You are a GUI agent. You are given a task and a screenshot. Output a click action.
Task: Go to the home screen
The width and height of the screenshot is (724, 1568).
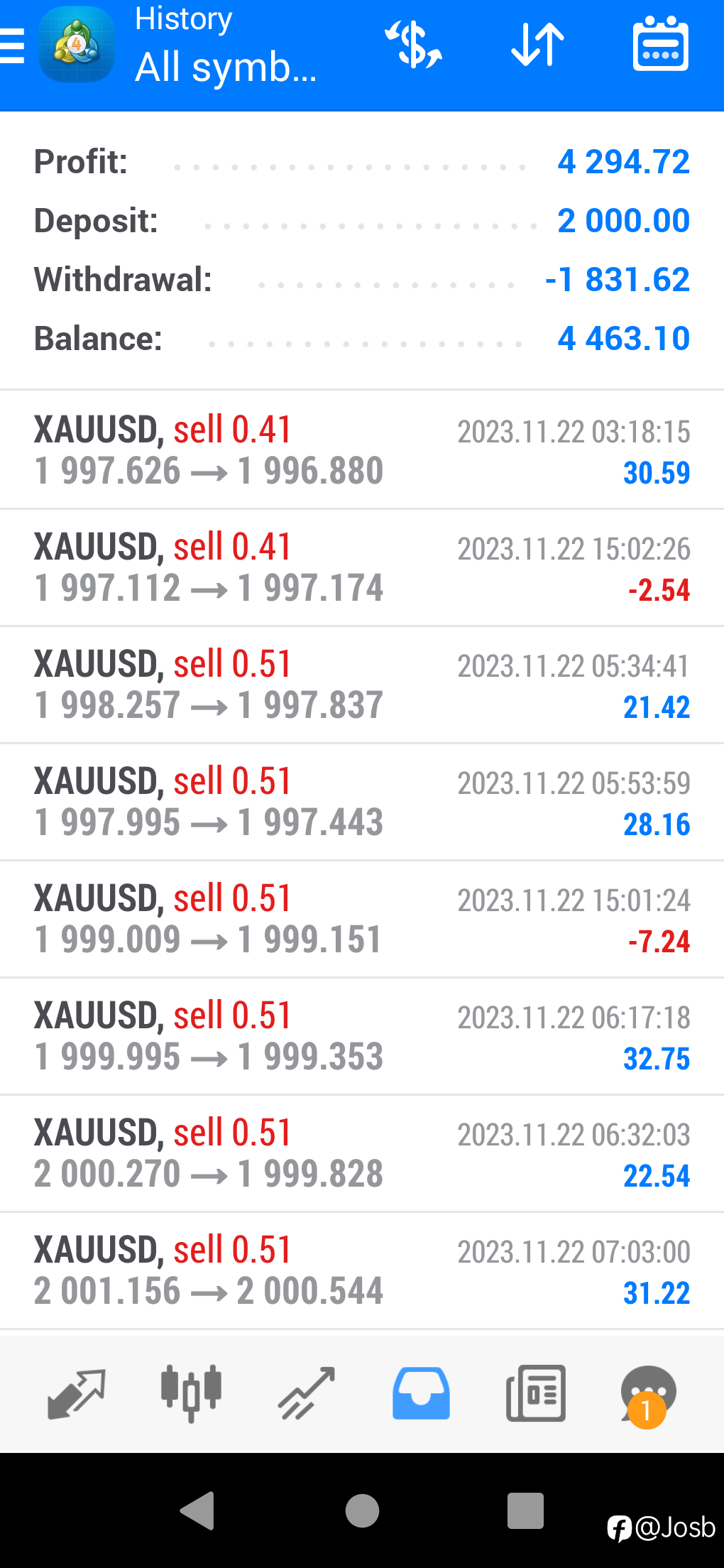pyautogui.click(x=362, y=1510)
